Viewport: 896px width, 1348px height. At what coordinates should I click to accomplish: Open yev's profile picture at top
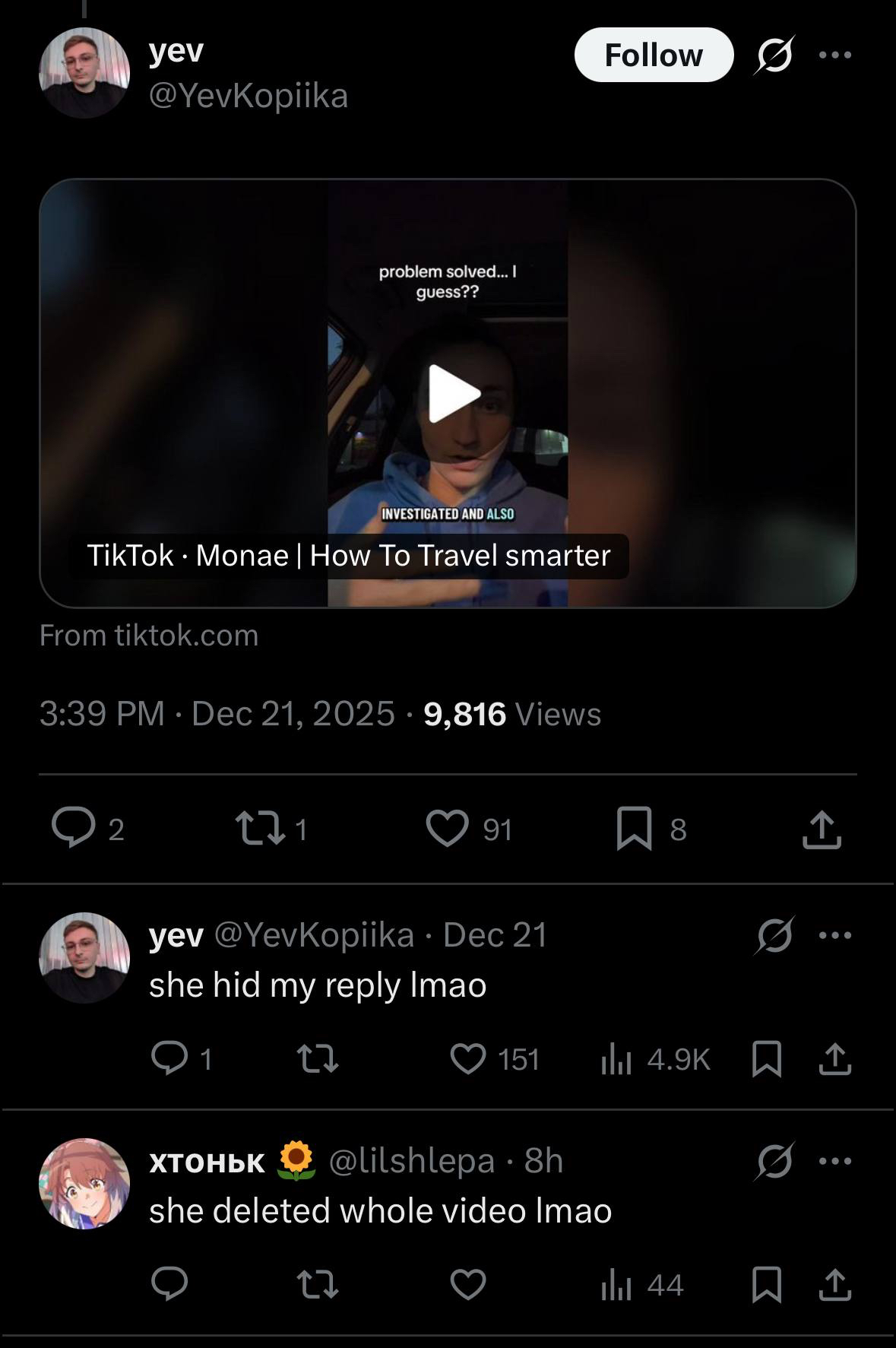click(84, 73)
